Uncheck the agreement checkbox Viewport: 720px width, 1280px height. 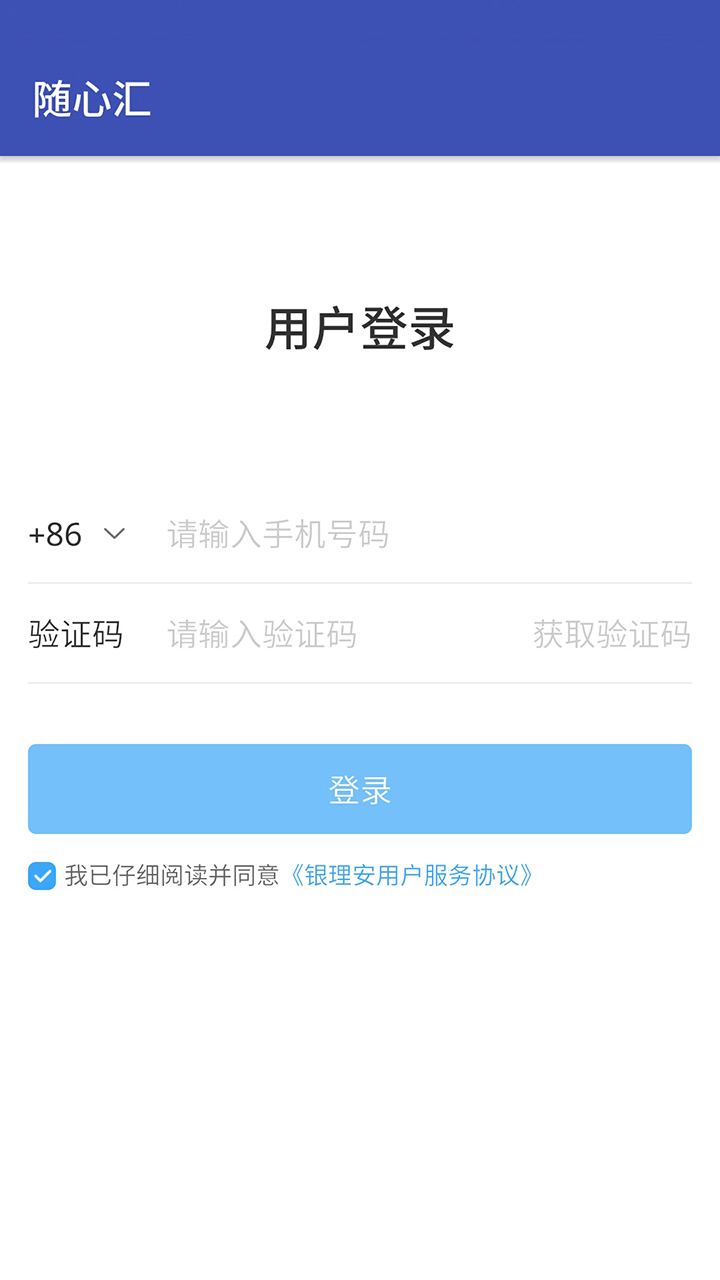coord(42,876)
